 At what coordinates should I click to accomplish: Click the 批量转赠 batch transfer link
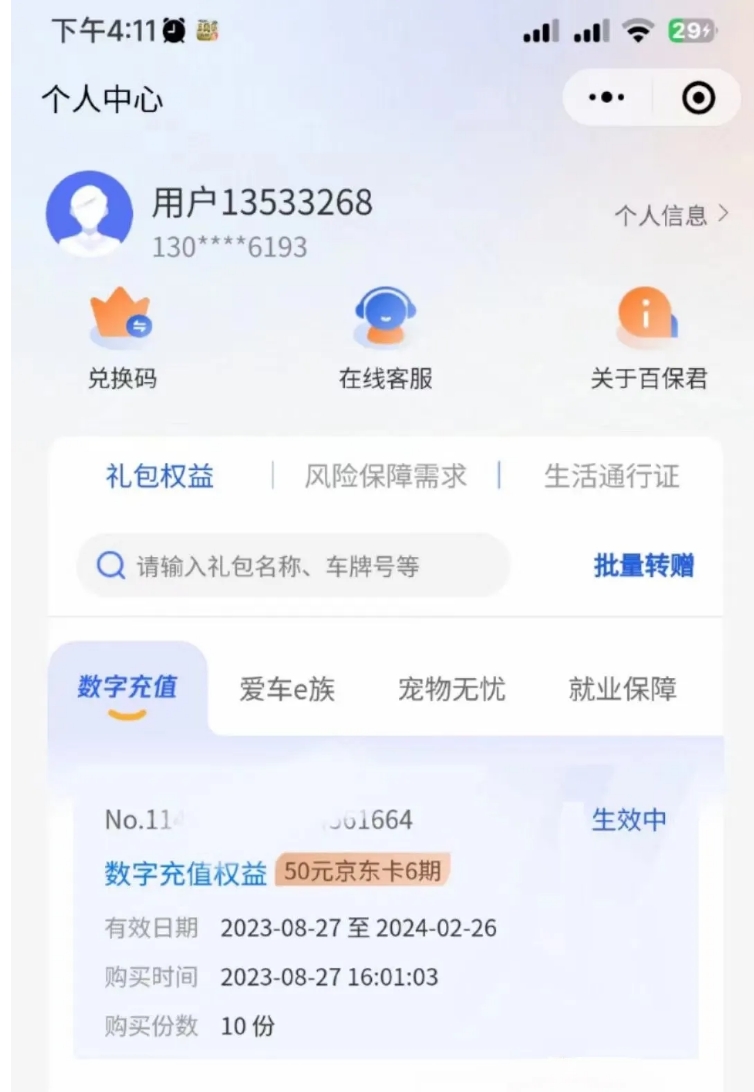coord(644,565)
